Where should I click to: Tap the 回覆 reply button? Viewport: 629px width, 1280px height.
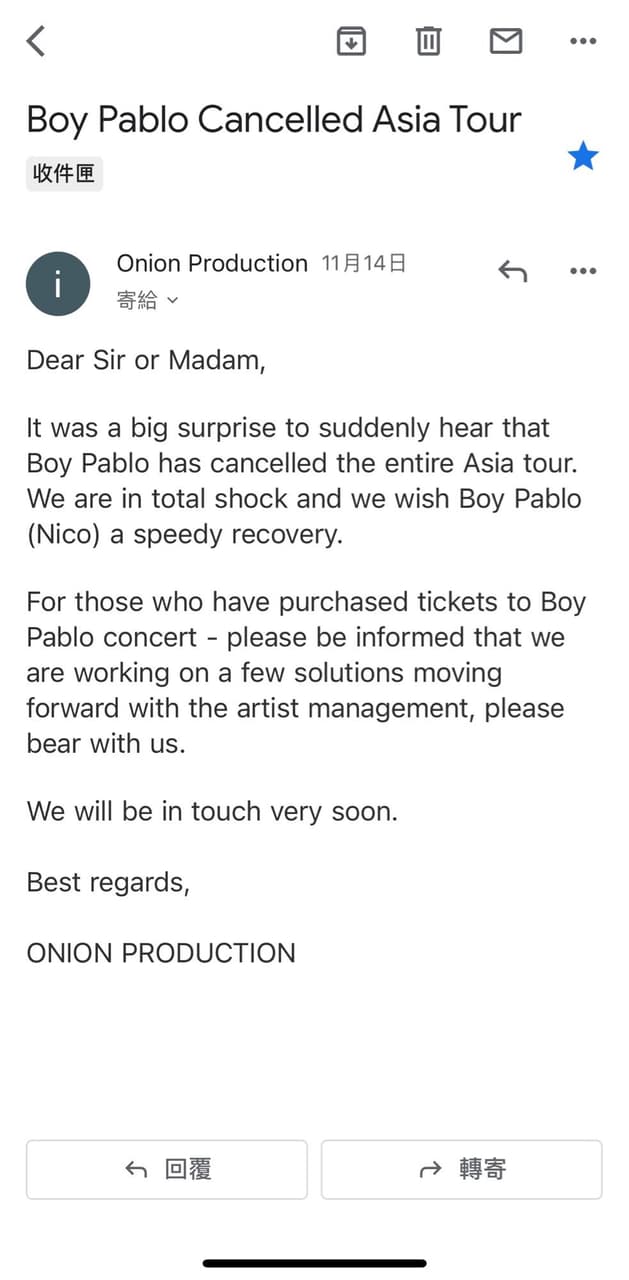[166, 1169]
